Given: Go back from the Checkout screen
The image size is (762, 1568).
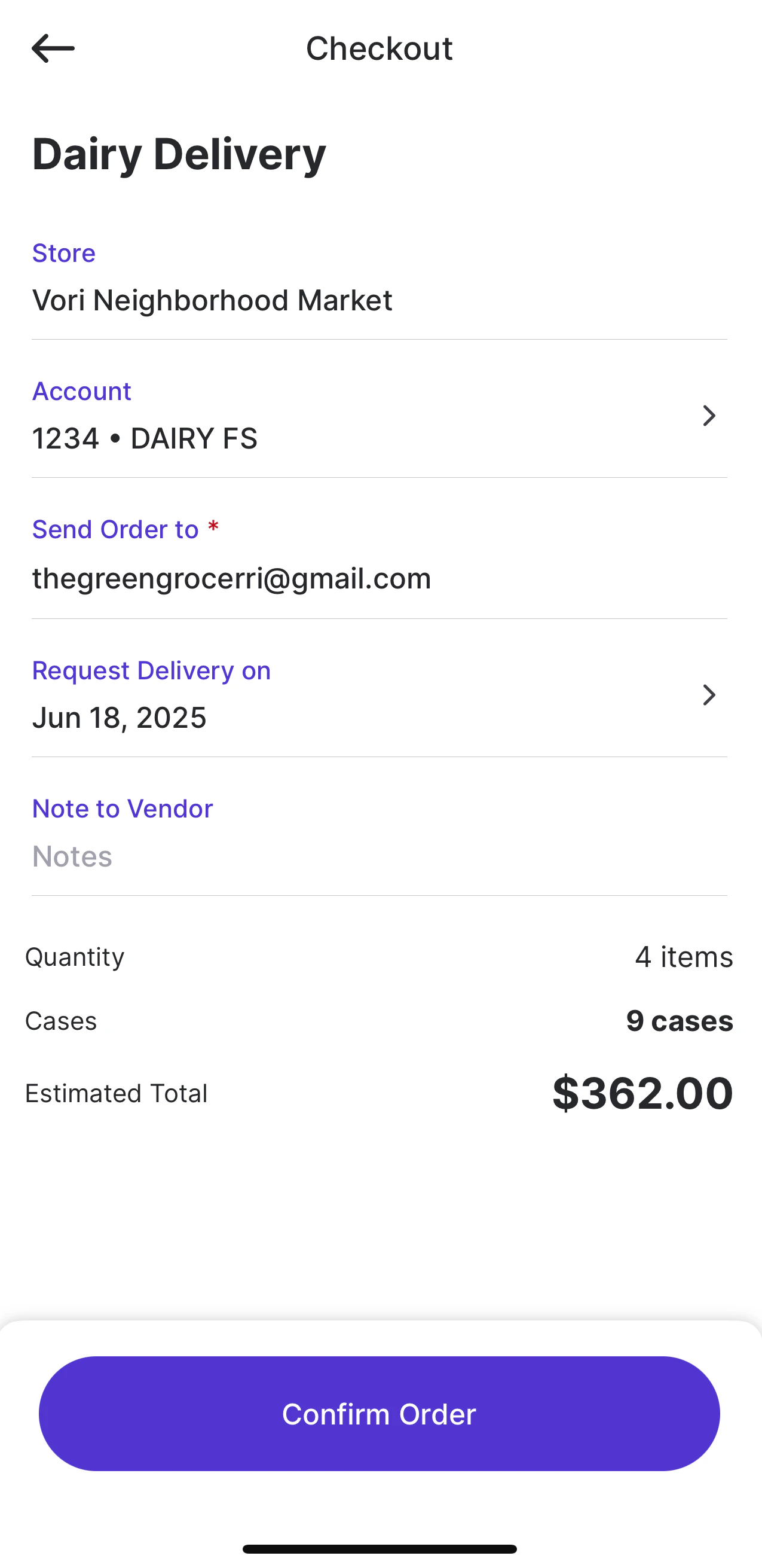Looking at the screenshot, I should coord(53,48).
